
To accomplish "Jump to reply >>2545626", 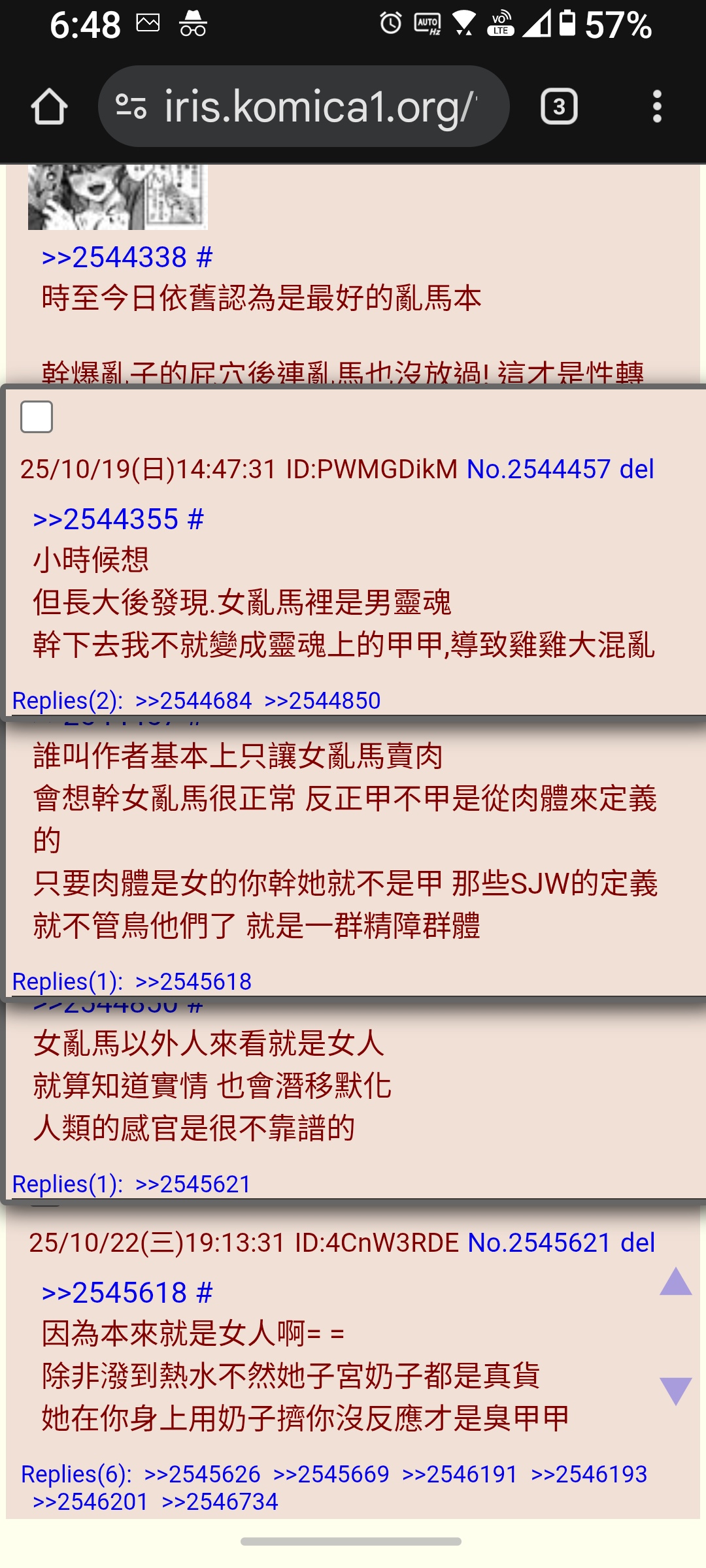I will pyautogui.click(x=202, y=1474).
